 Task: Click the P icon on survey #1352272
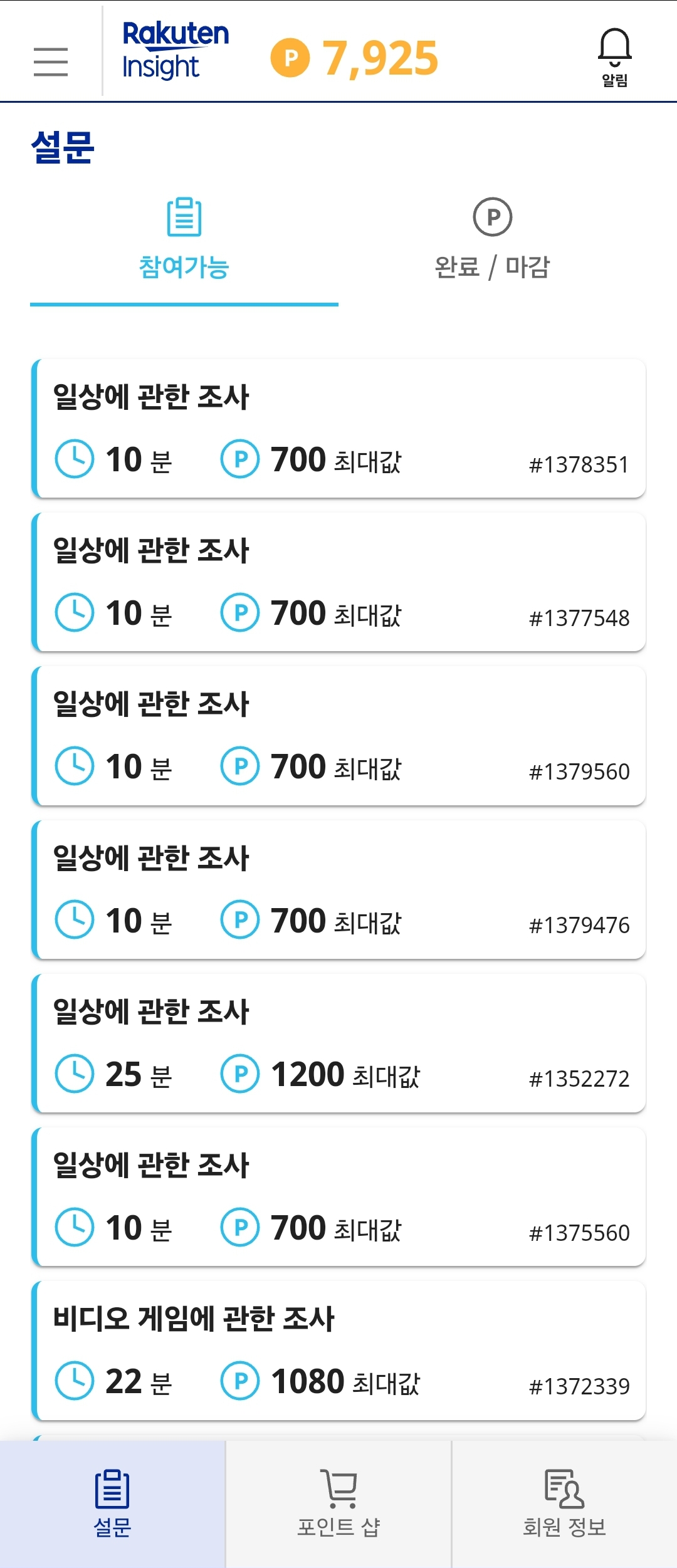click(x=240, y=1073)
